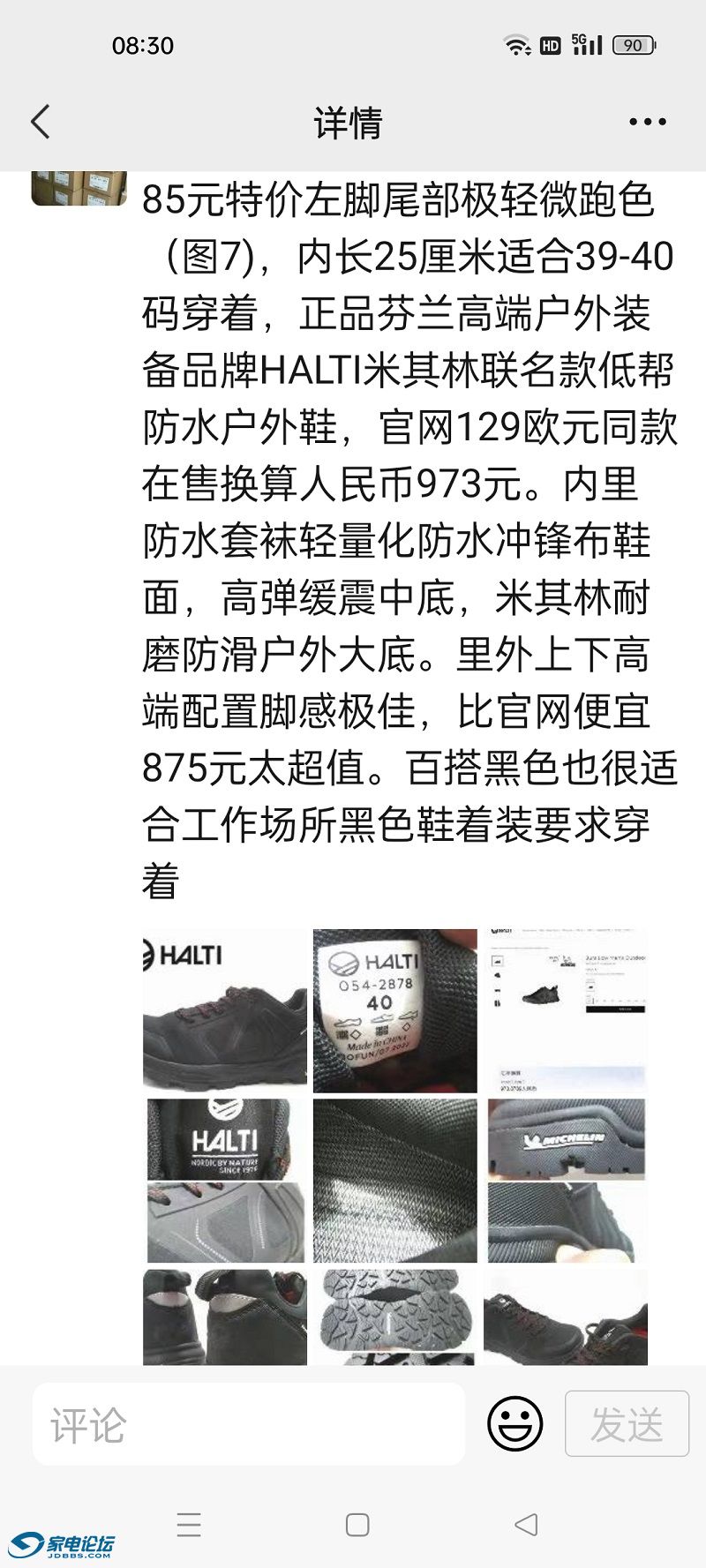This screenshot has height=1568, width=706.
Task: View the first photo with HALTI logo shoe
Action: pos(225,1009)
